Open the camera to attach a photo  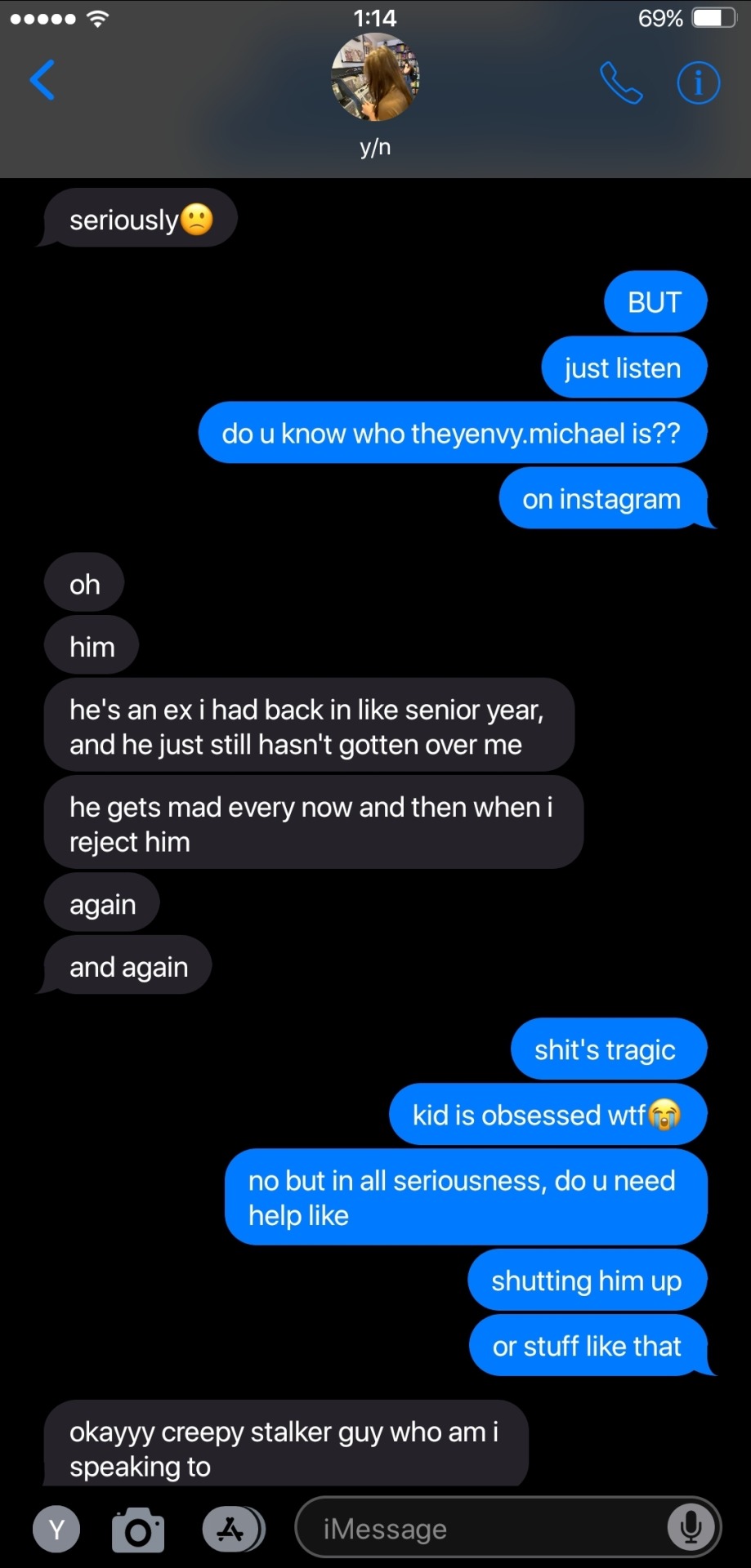(138, 1530)
